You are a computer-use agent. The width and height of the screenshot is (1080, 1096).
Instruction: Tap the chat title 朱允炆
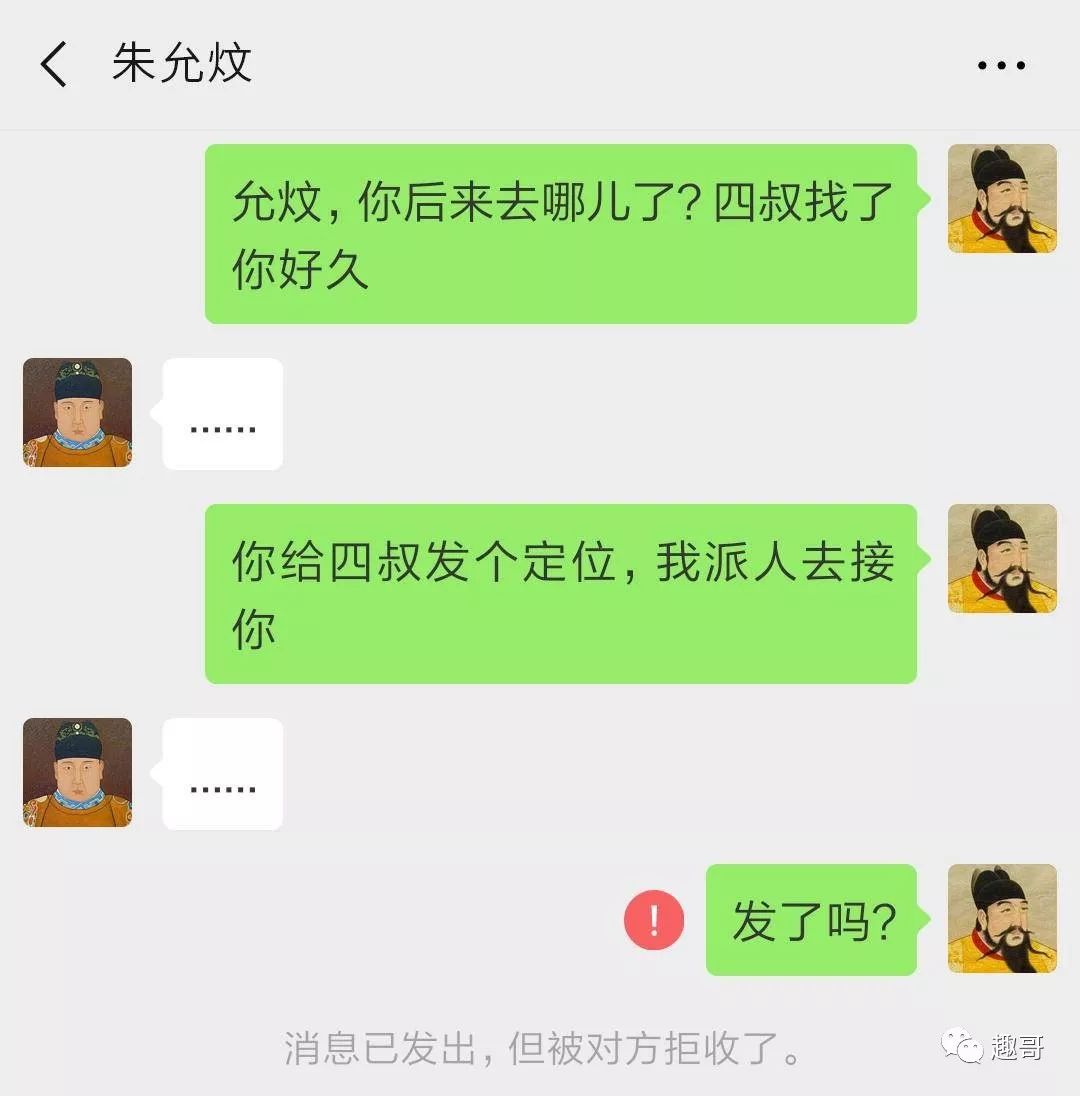[183, 63]
